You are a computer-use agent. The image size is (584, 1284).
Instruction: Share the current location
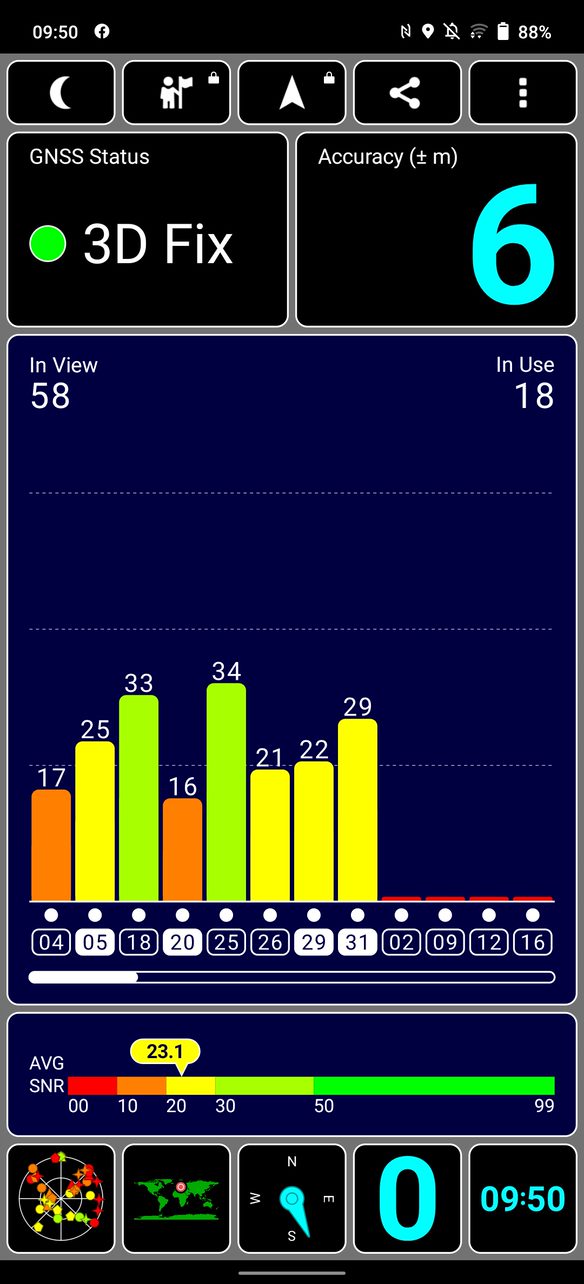tap(407, 93)
